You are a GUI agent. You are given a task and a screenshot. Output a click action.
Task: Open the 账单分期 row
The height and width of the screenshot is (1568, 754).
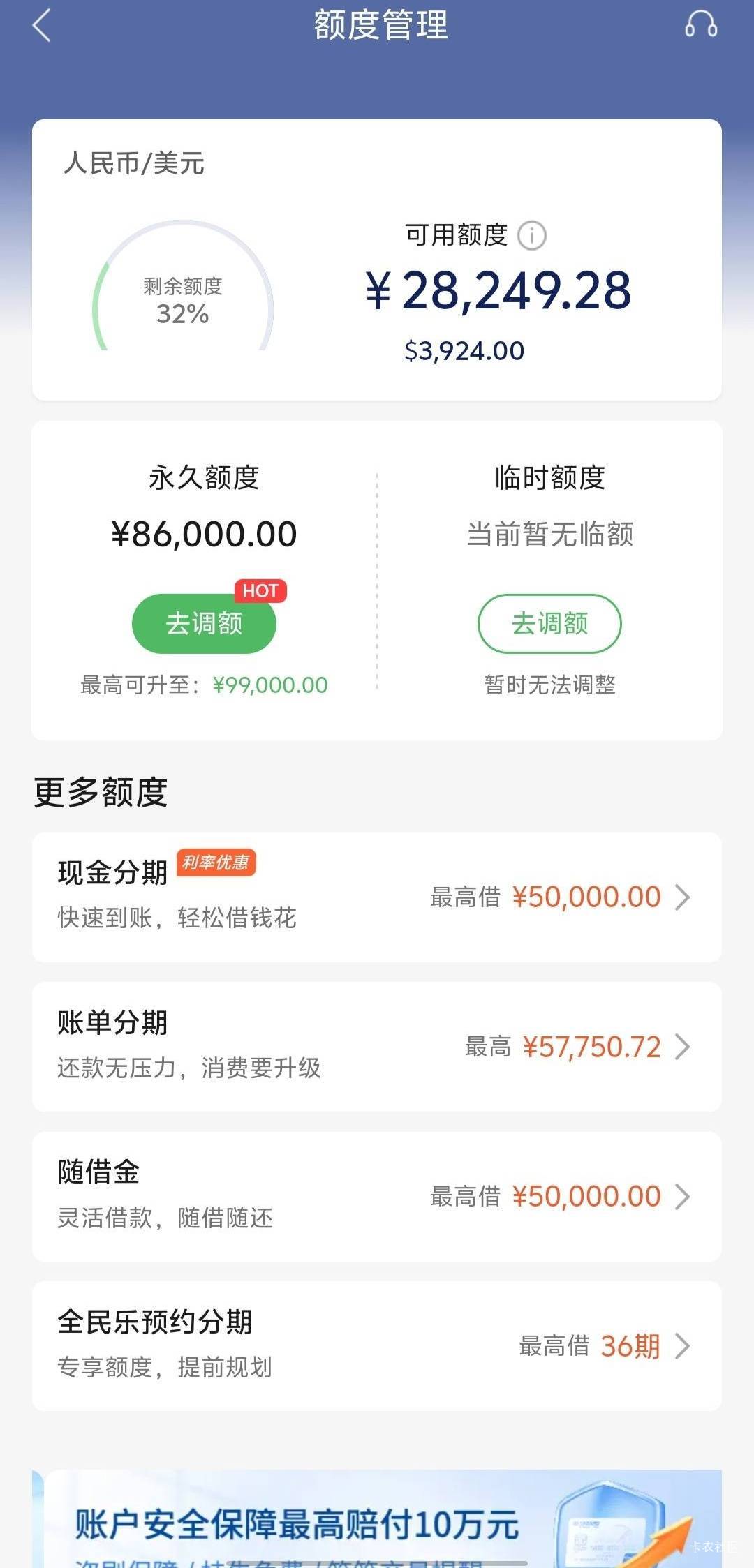click(377, 1047)
